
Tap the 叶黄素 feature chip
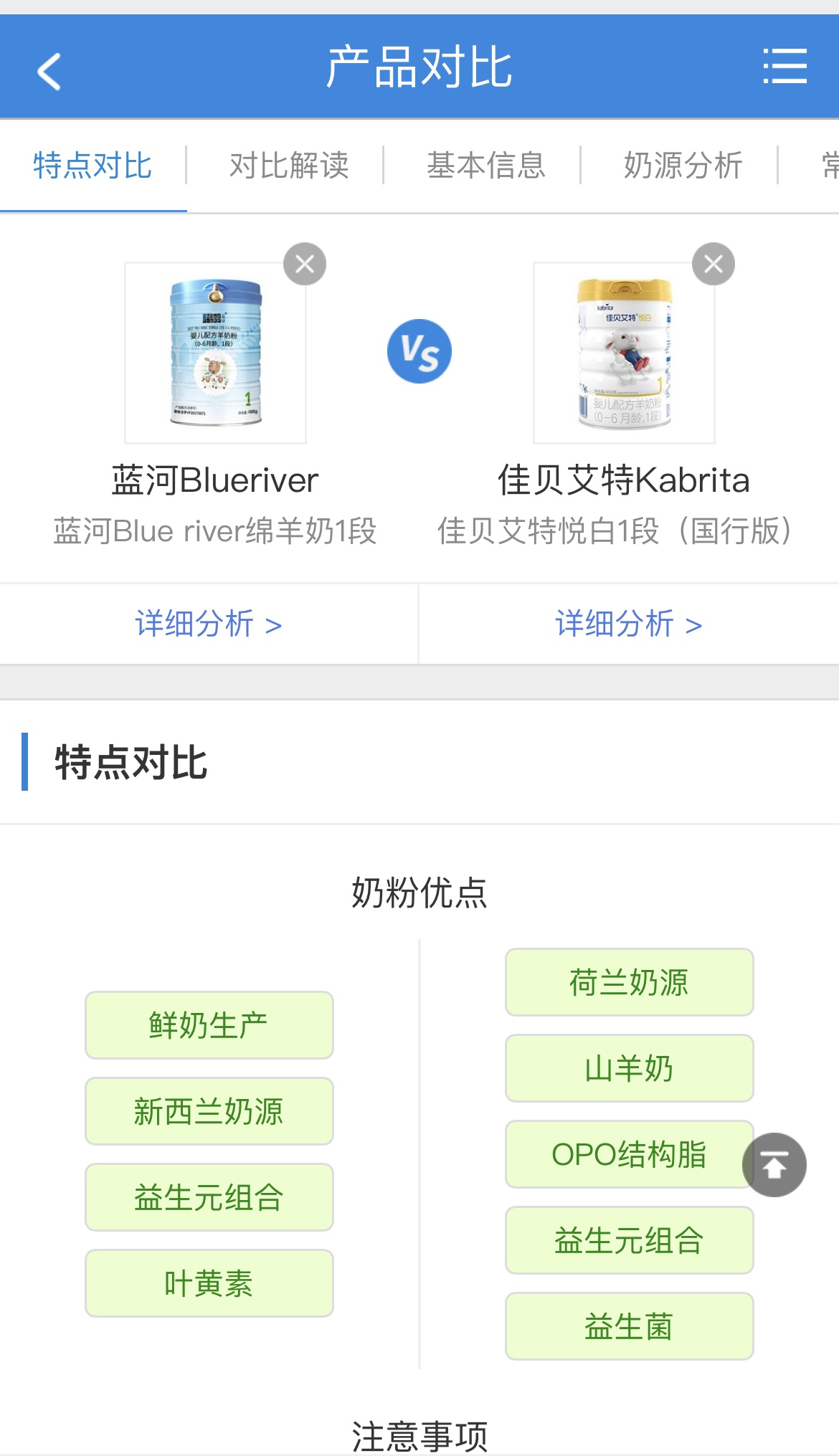click(x=209, y=1283)
